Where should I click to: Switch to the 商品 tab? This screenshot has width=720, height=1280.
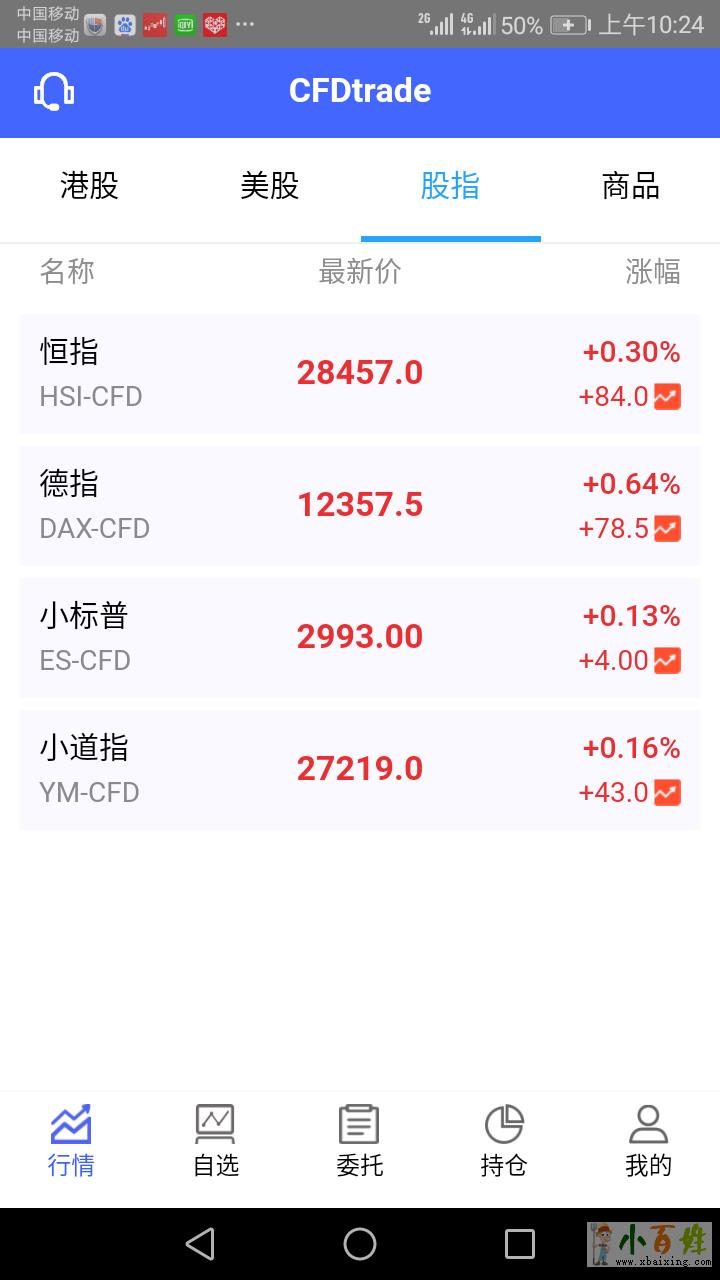[630, 187]
